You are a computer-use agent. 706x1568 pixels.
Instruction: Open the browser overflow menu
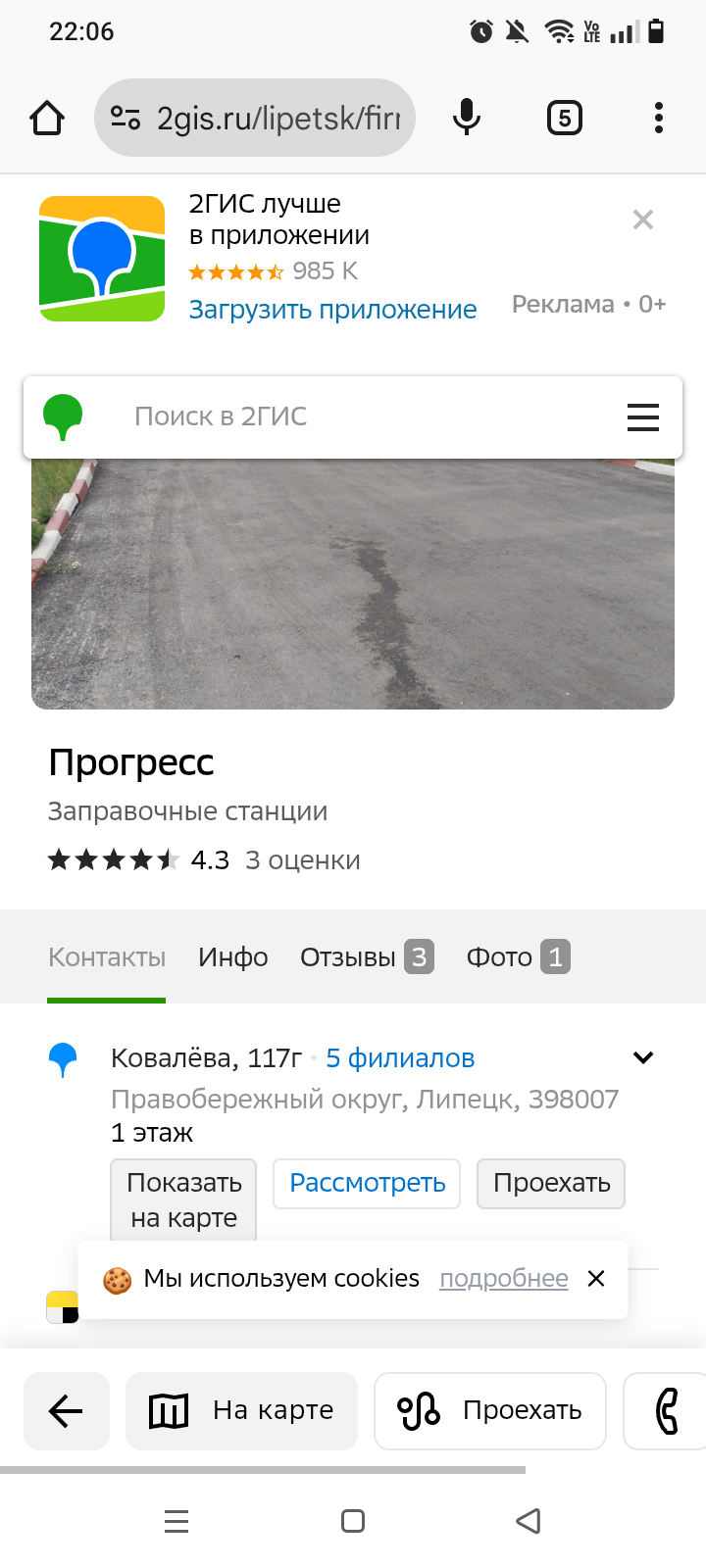[659, 118]
